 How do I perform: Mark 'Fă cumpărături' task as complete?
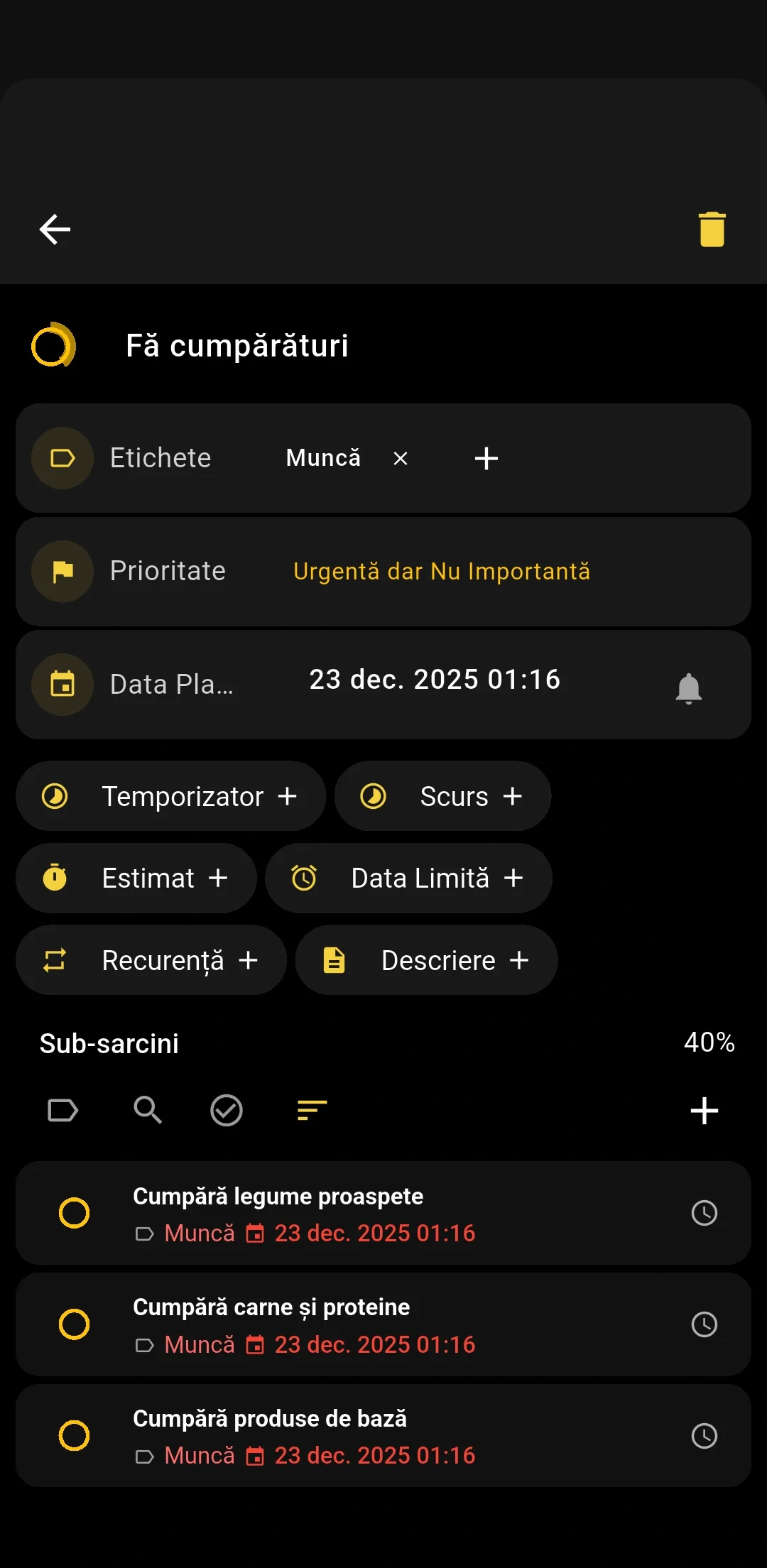[53, 346]
